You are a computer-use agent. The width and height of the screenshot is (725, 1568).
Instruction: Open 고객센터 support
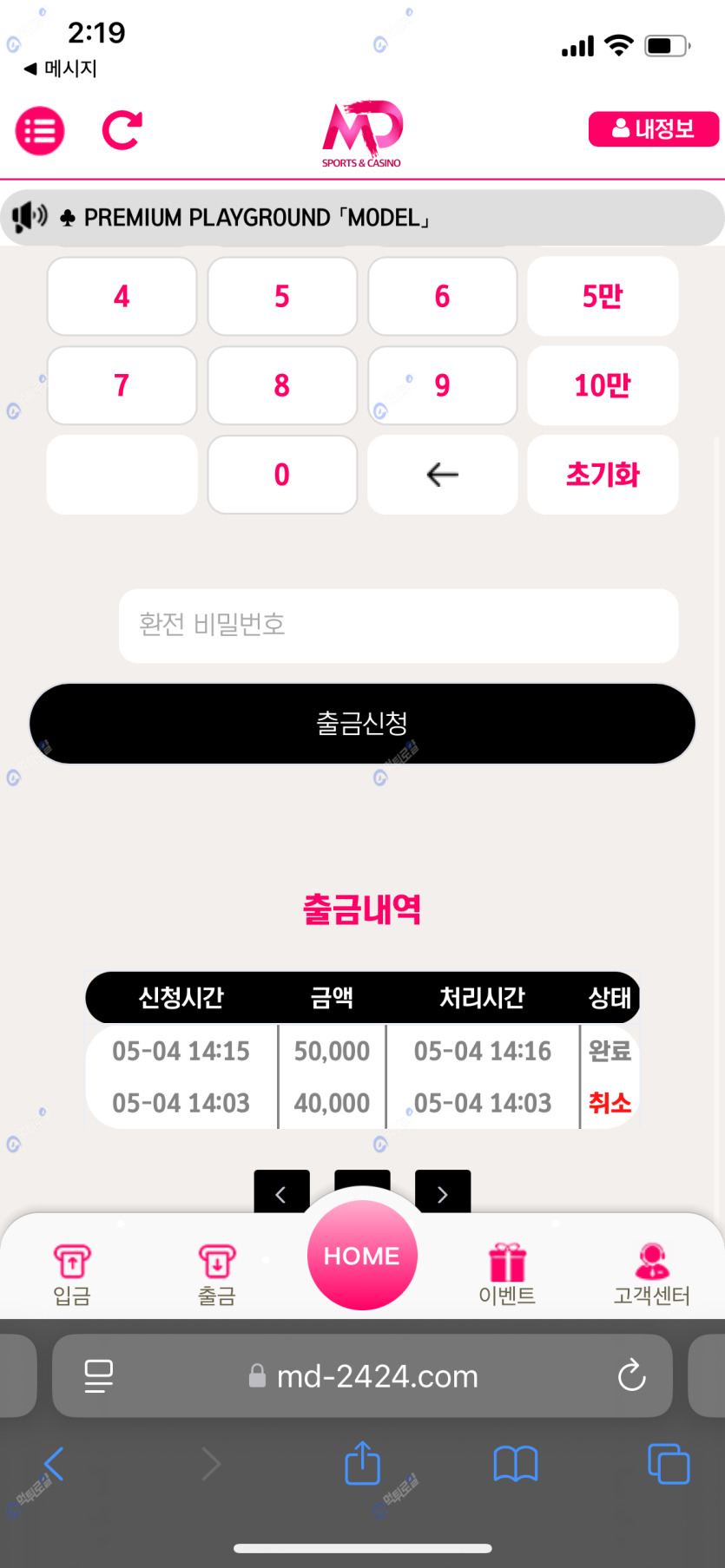(652, 1274)
